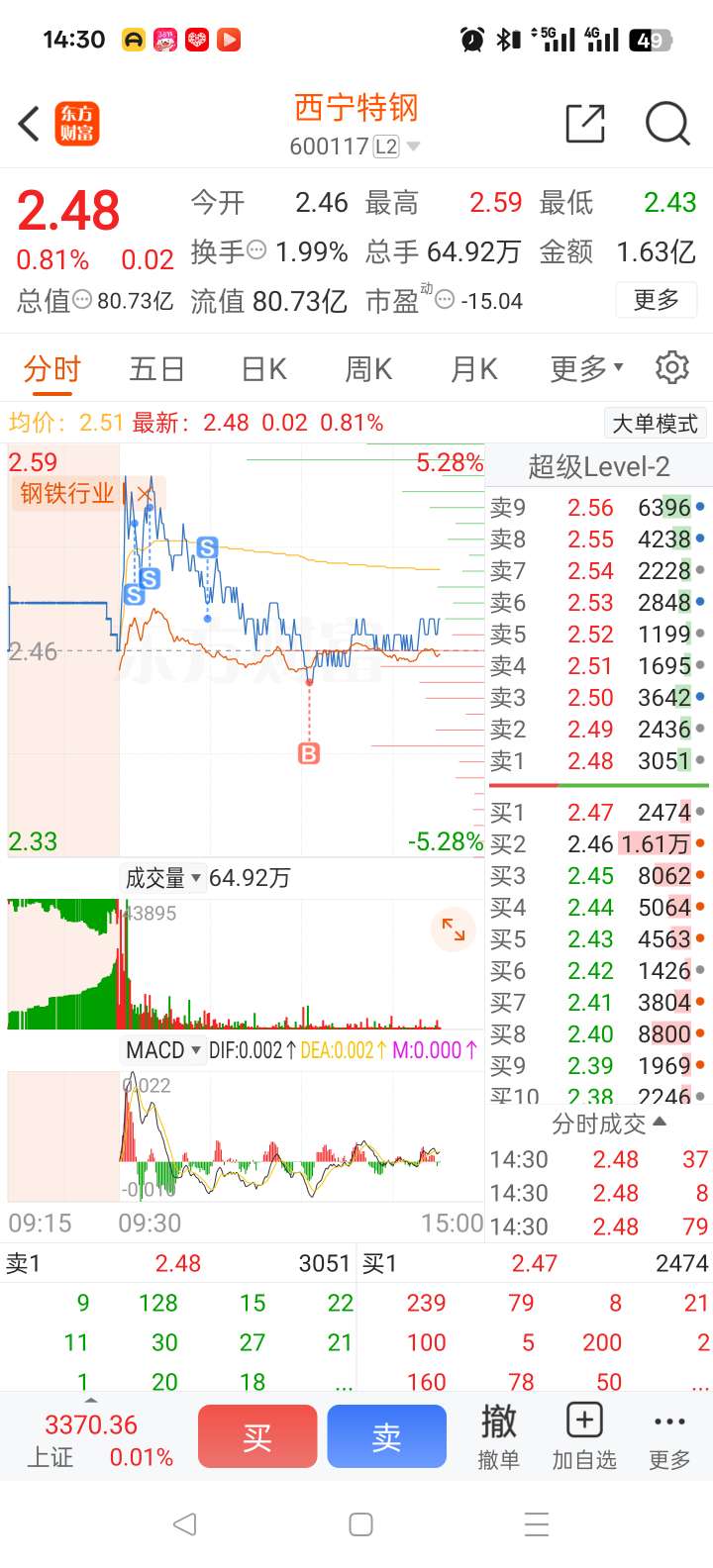The image size is (713, 1568).
Task: Open 撤单 to cancel orders
Action: tap(498, 1436)
